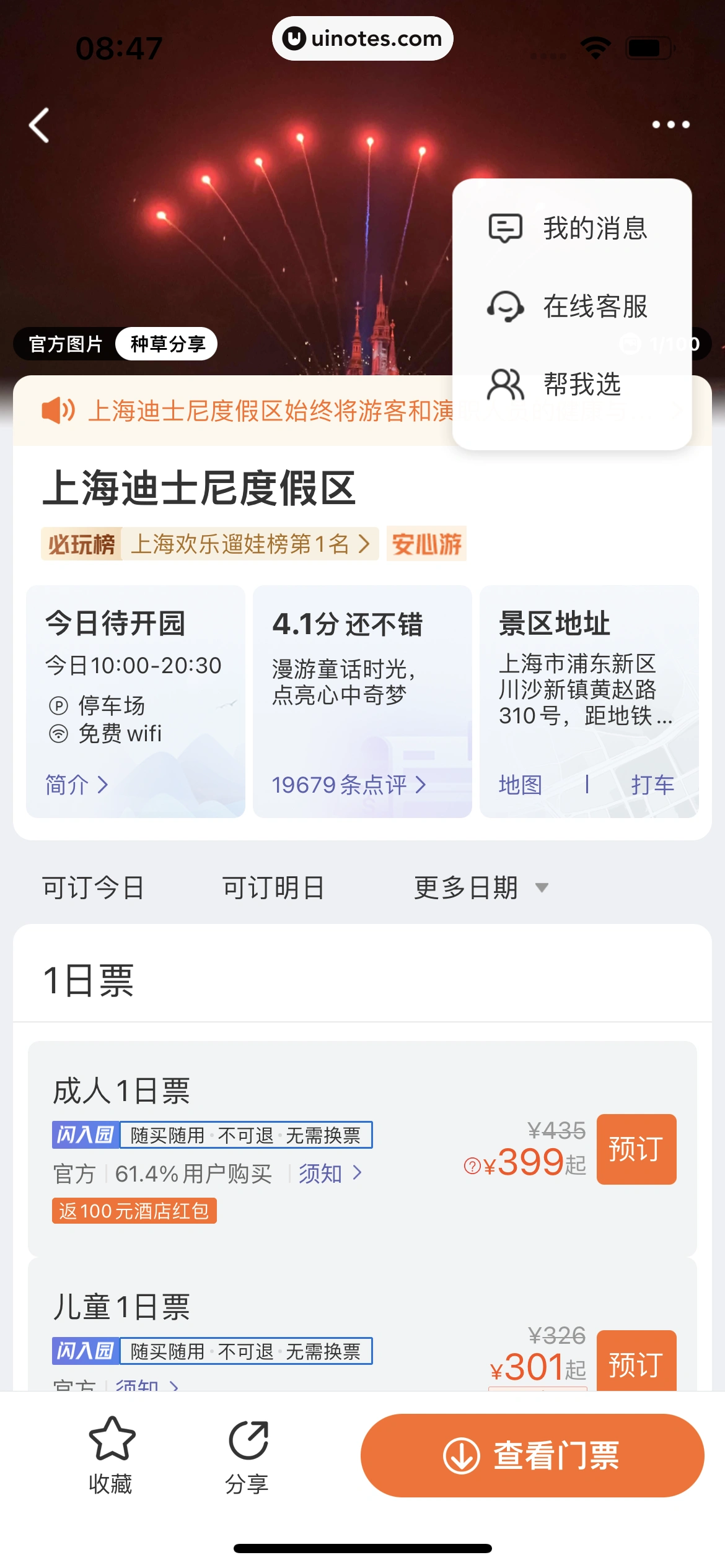
Task: Open the 简介 introduction section
Action: (76, 784)
